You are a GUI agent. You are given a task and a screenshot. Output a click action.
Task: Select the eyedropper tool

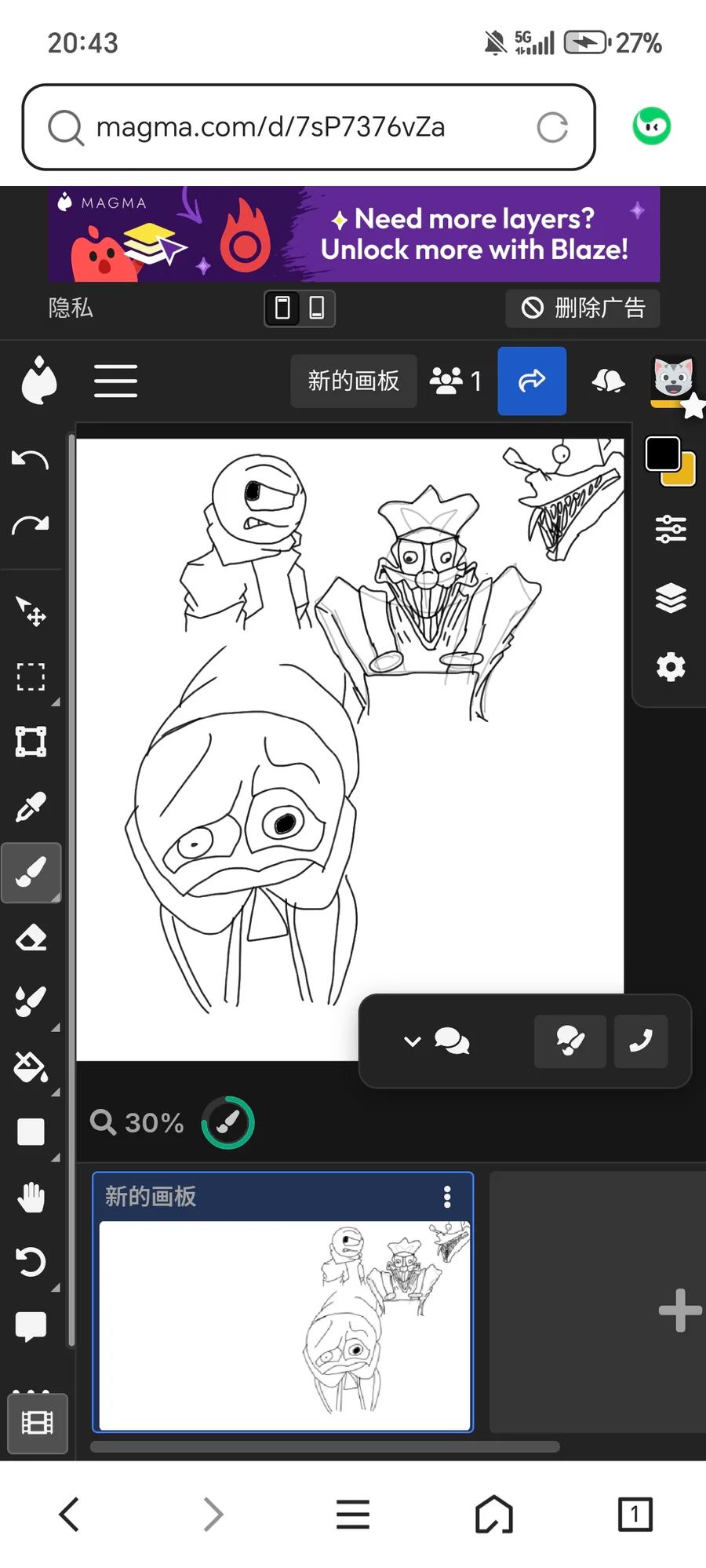click(x=31, y=807)
